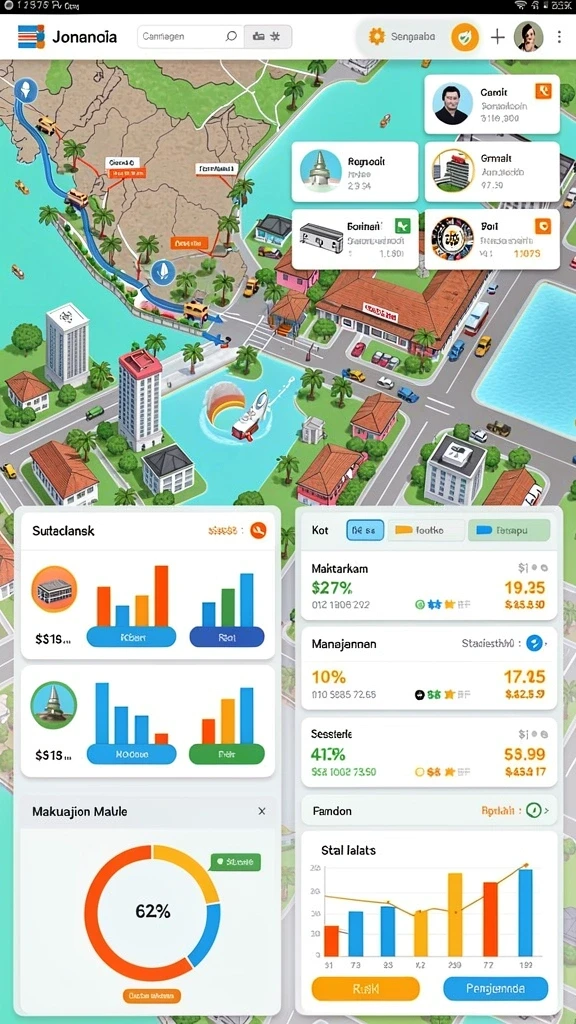The width and height of the screenshot is (576, 1024).
Task: Open the Maktarkam row
Action: [x=428, y=586]
